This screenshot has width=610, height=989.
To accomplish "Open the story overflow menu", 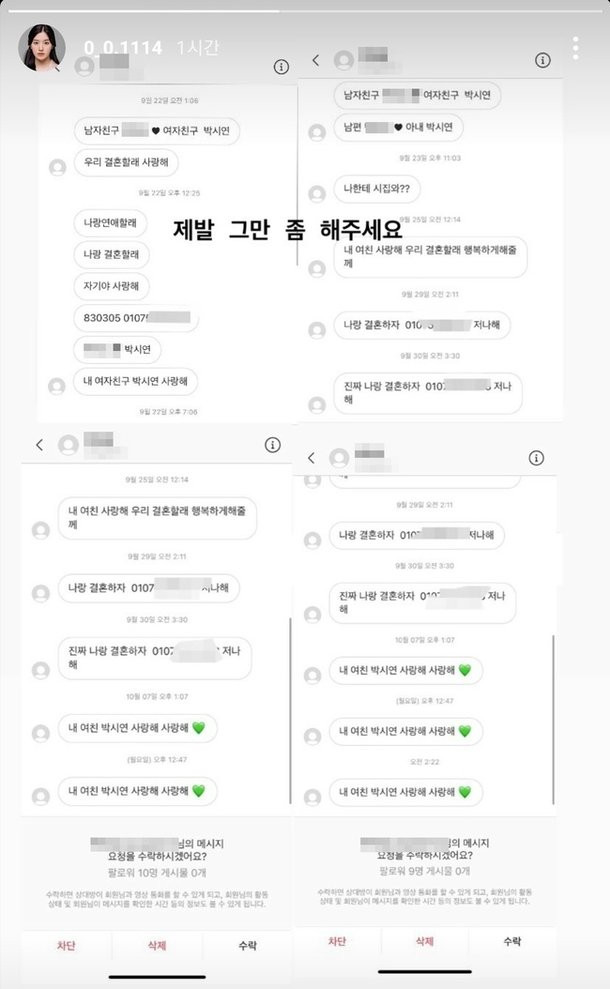I will 575,48.
